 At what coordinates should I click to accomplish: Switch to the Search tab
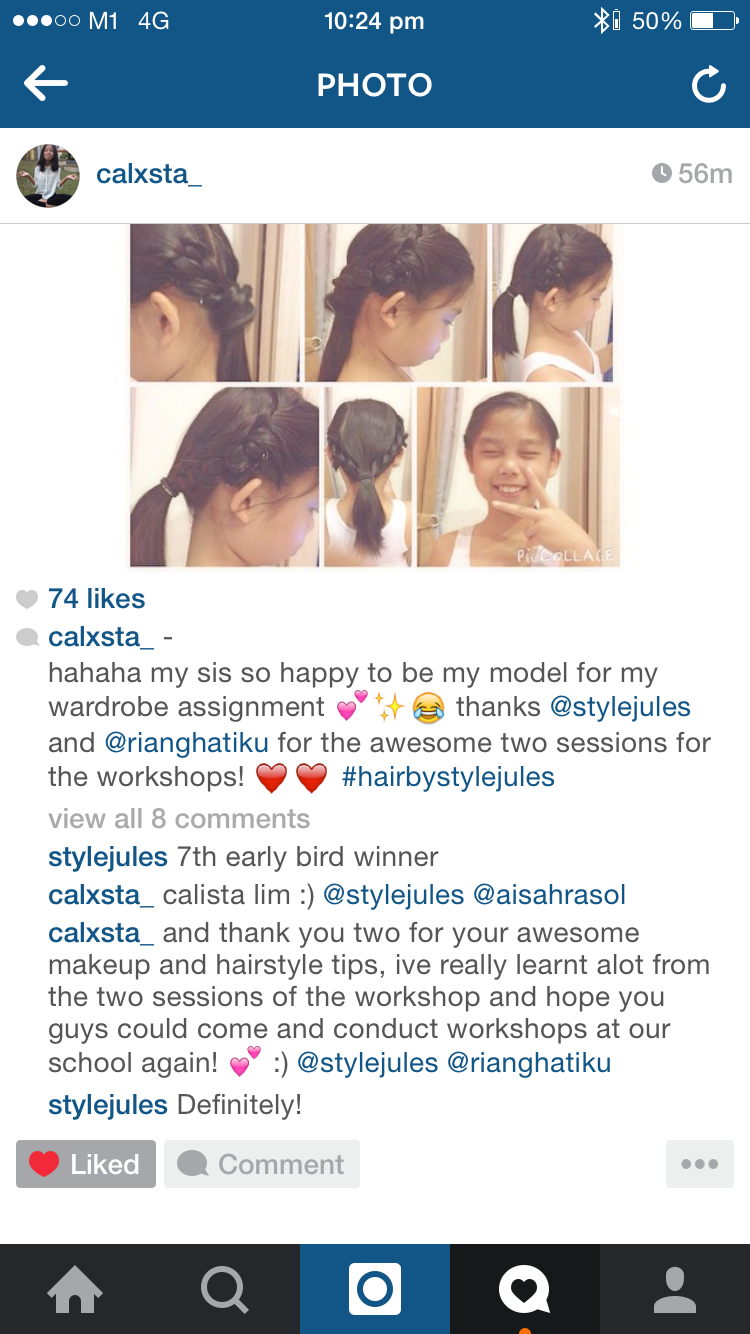(x=225, y=1289)
